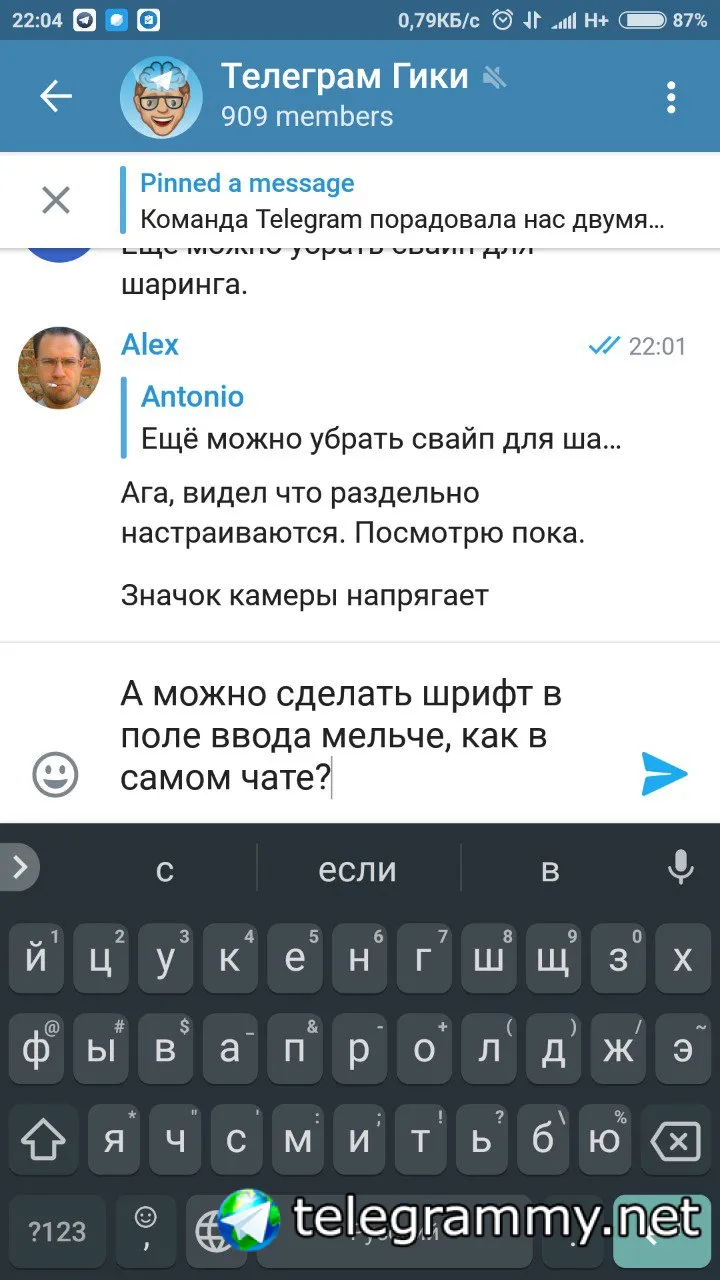
Task: Go back from the Телеграм Гики chat
Action: click(55, 97)
